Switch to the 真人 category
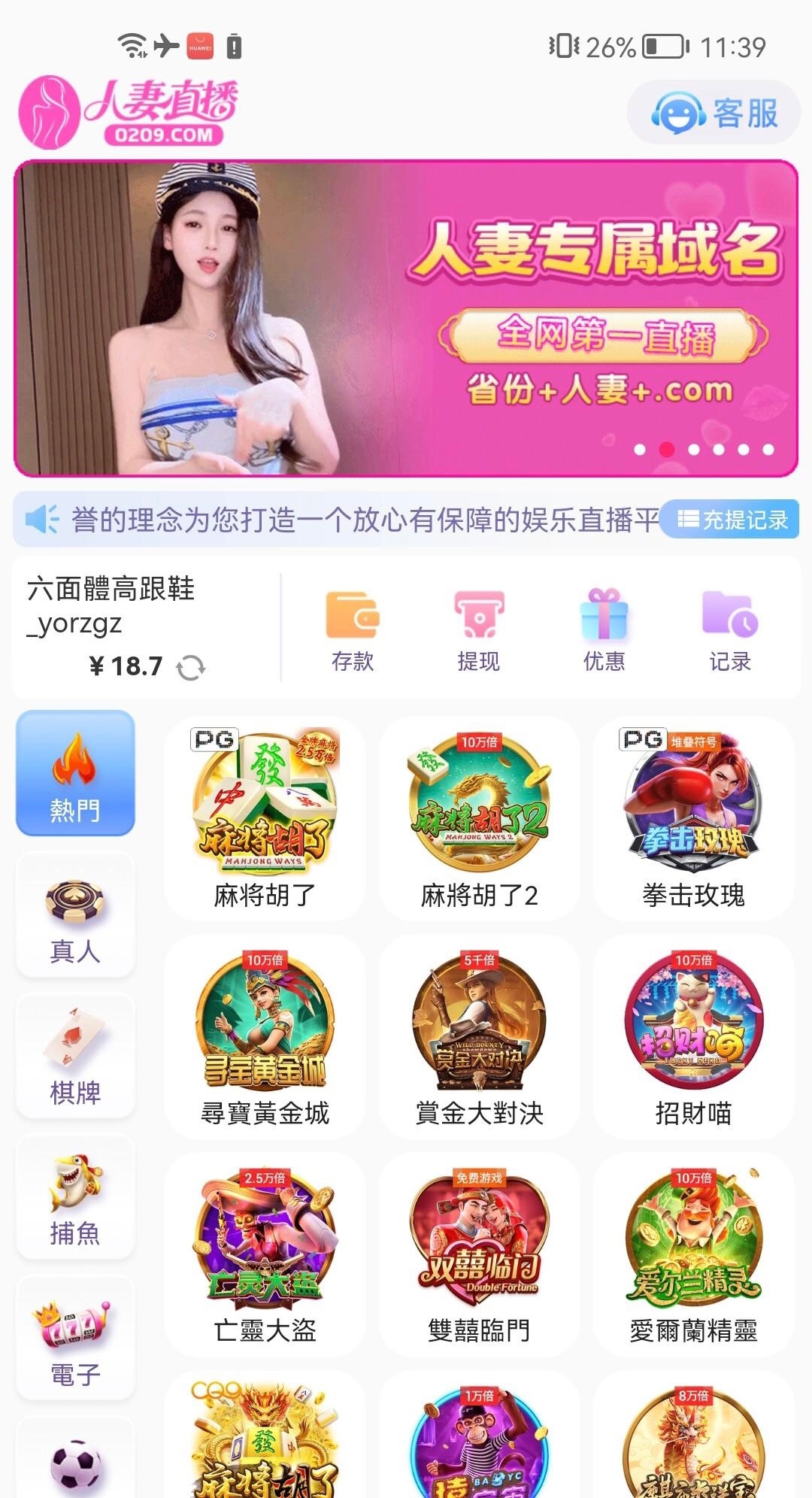This screenshot has height=1498, width=812. pyautogui.click(x=75, y=914)
